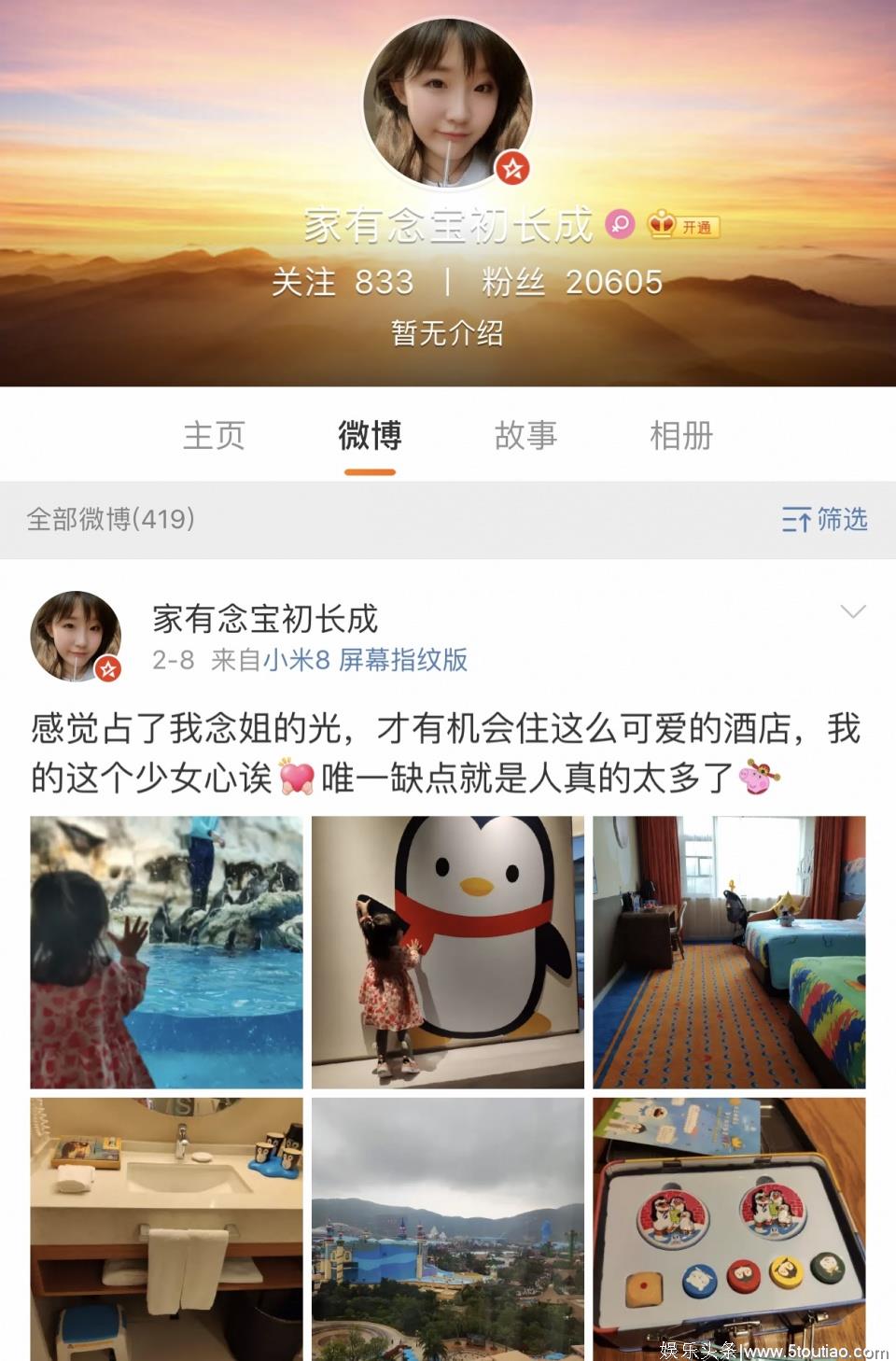Tap the post author name 家有念宝初长成
Screen dimensions: 896x1361
pyautogui.click(x=265, y=618)
